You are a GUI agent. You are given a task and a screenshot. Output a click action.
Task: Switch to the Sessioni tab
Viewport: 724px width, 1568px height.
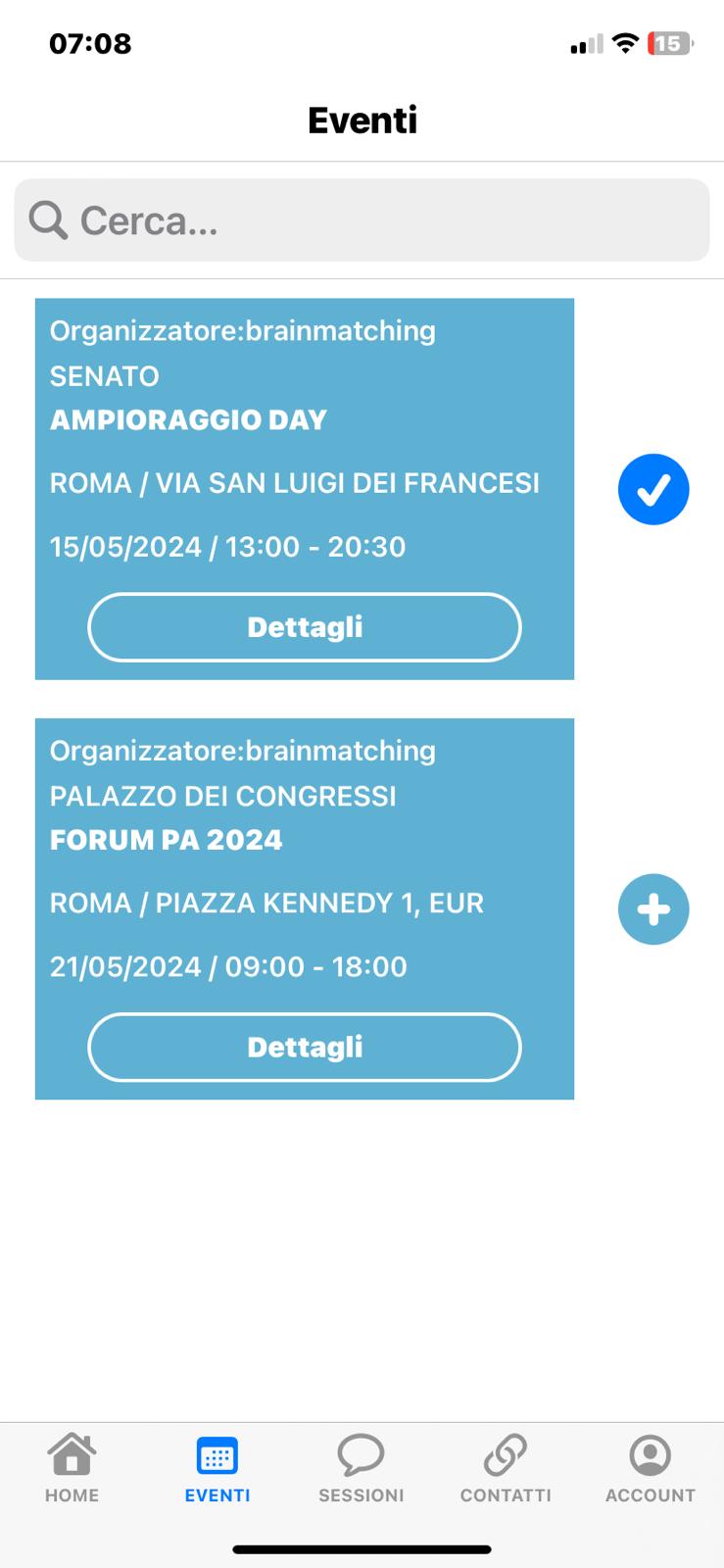(362, 1468)
